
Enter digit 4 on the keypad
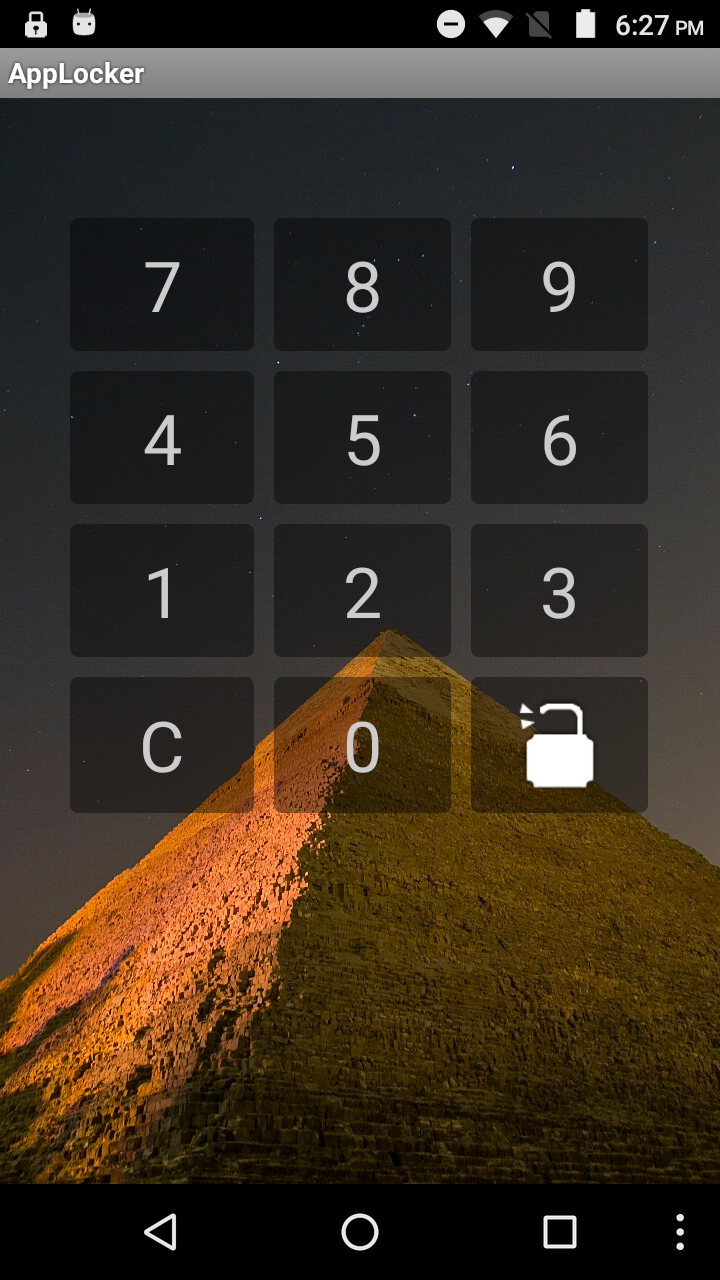click(x=162, y=438)
